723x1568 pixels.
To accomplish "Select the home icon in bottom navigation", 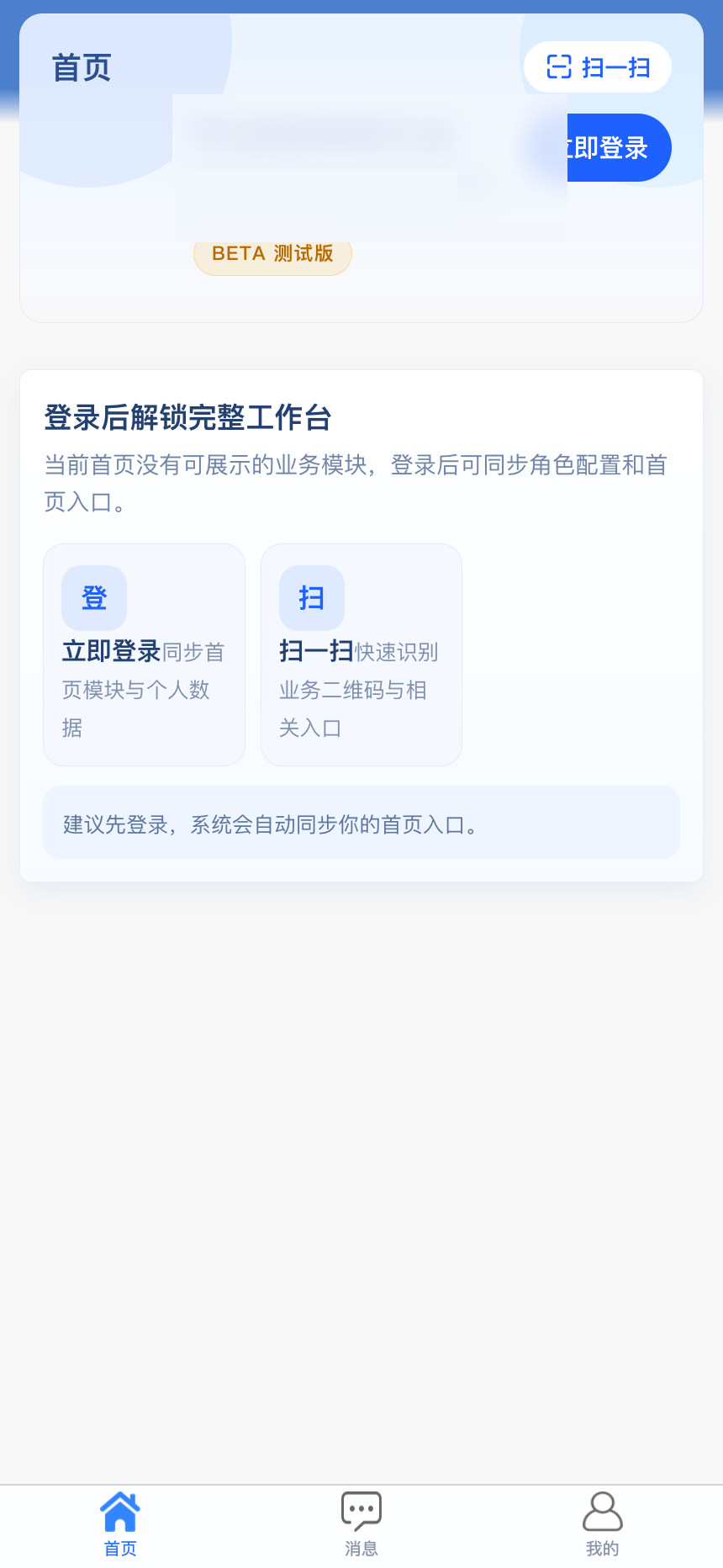I will click(x=120, y=1509).
